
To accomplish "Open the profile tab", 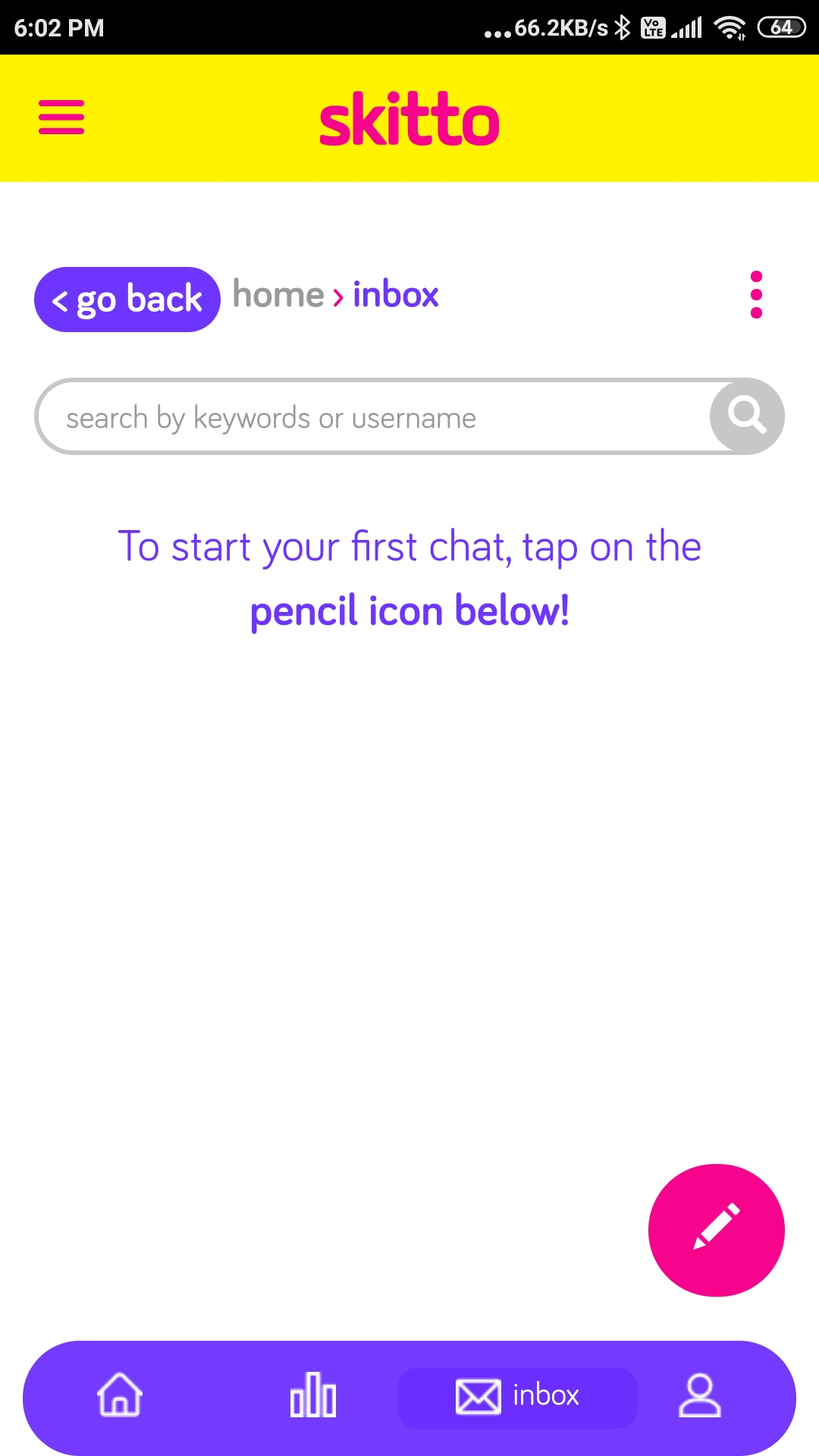I will [699, 1395].
